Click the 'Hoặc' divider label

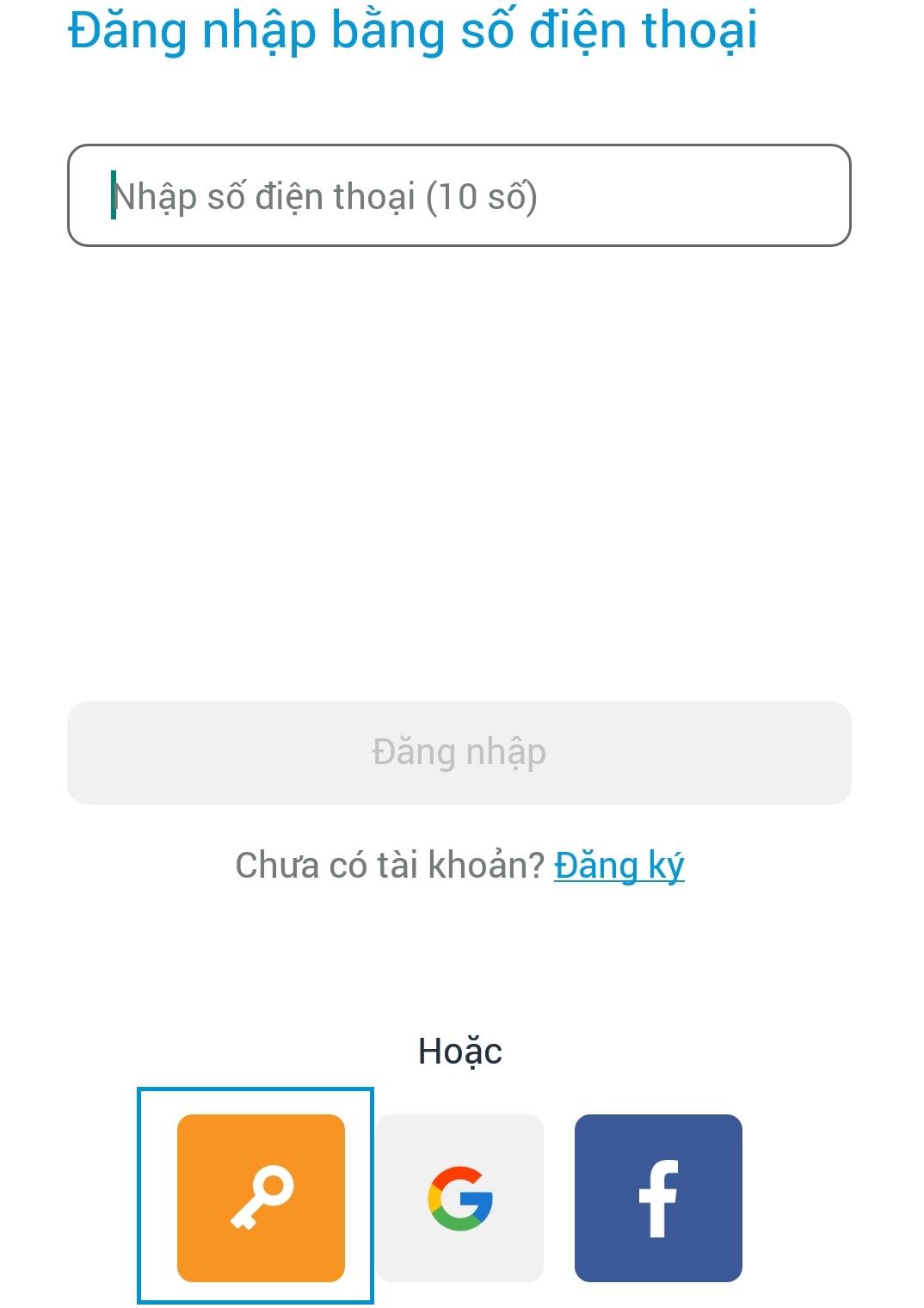click(x=460, y=1050)
